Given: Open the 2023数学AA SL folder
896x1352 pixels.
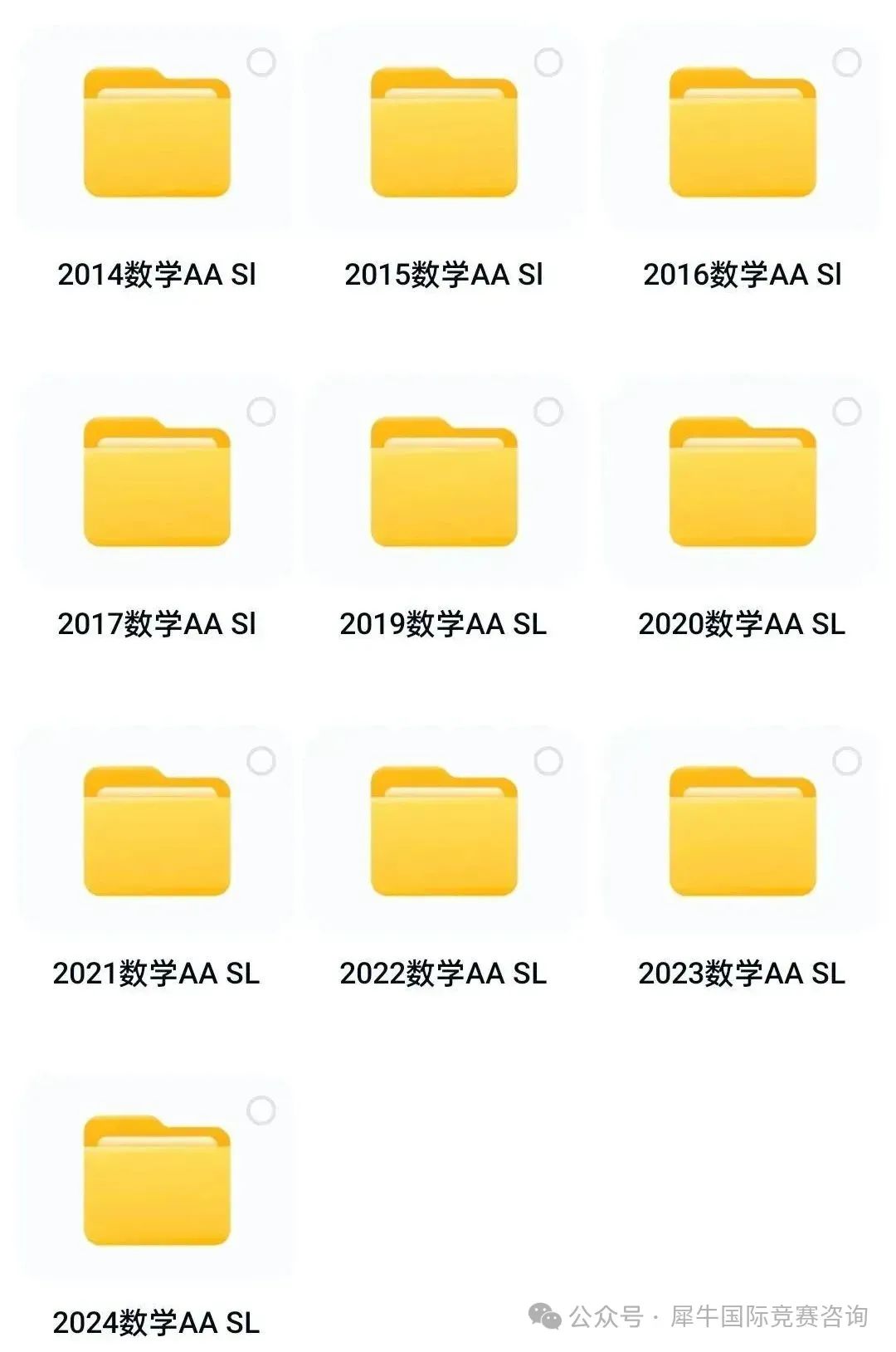Looking at the screenshot, I should [x=743, y=833].
